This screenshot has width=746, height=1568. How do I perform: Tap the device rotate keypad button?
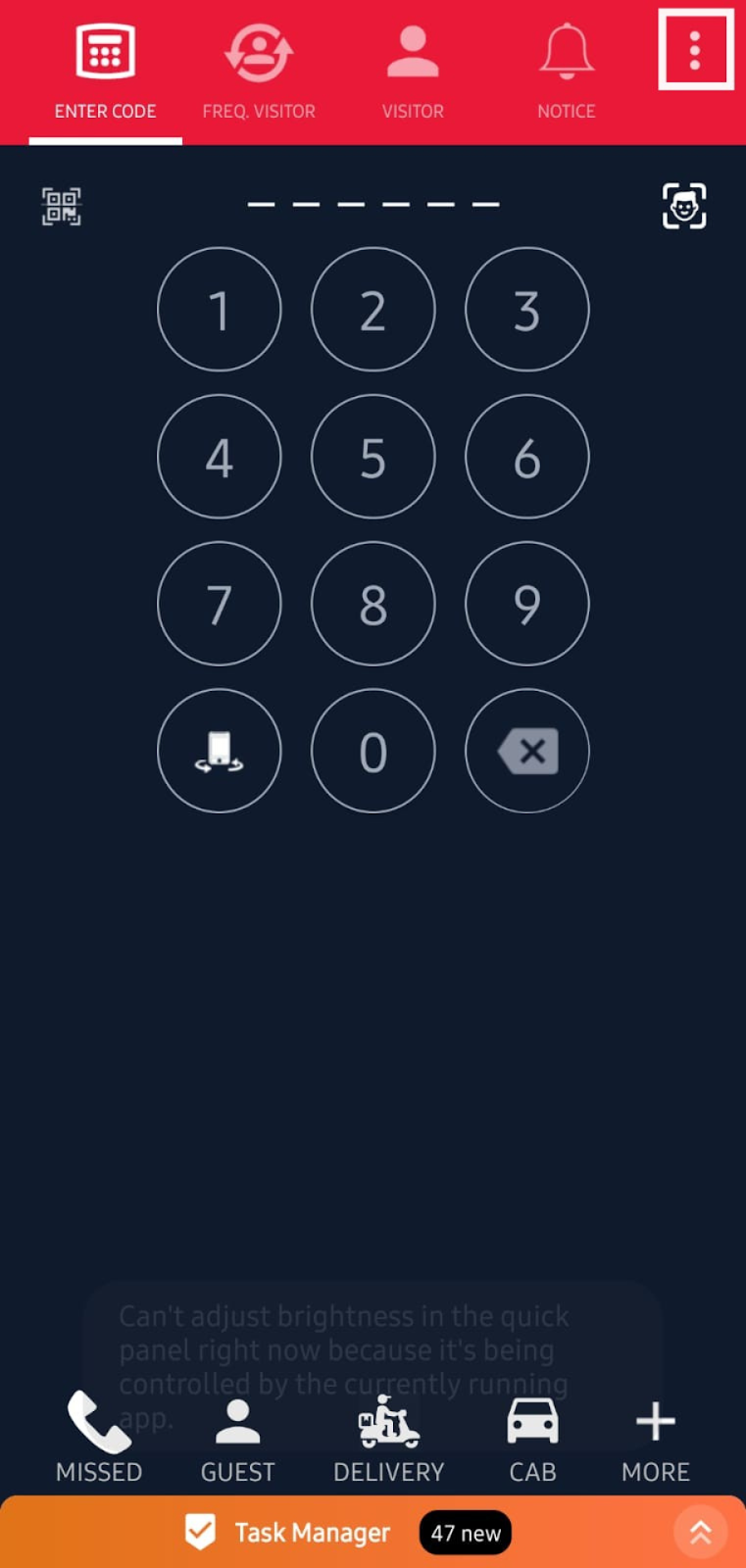coord(220,751)
